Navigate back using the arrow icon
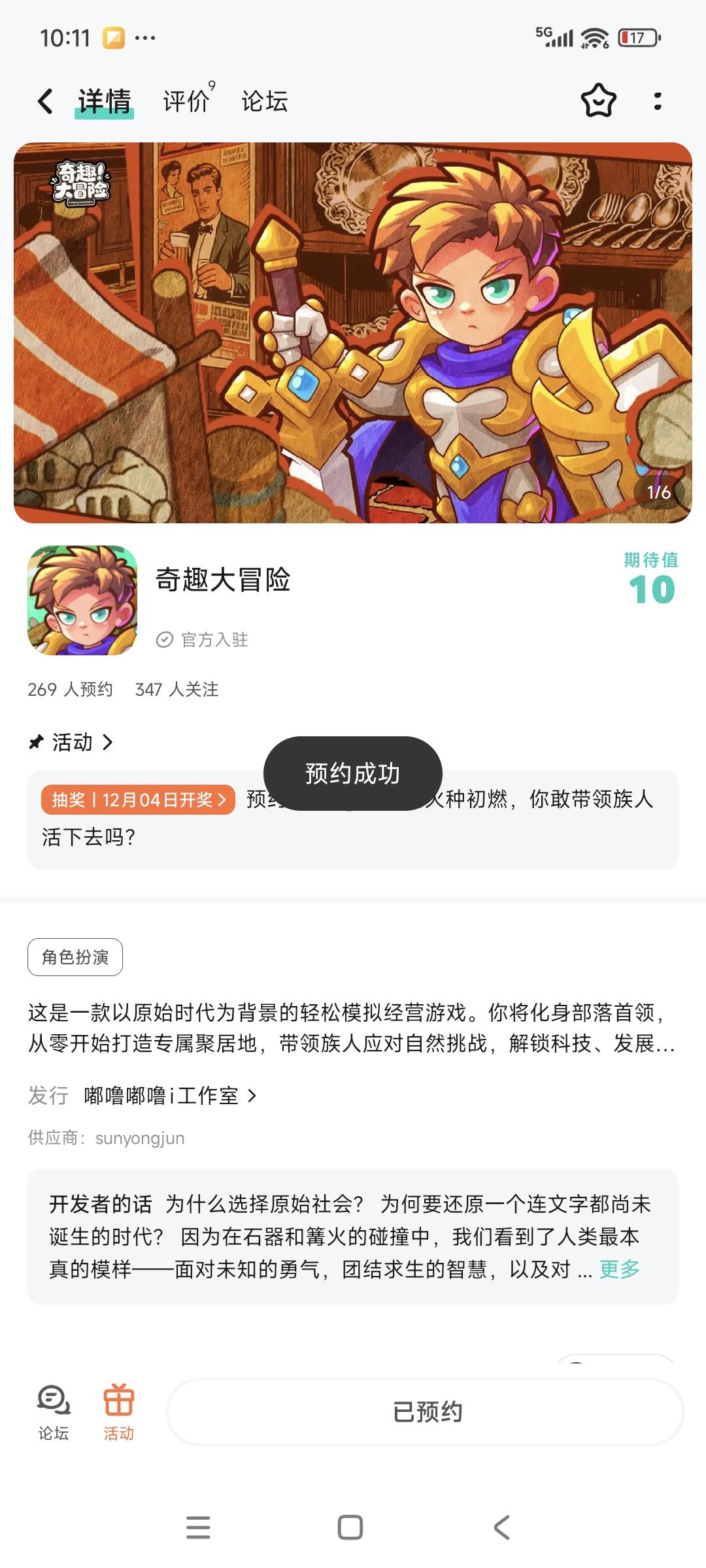This screenshot has height=1568, width=706. coord(44,101)
